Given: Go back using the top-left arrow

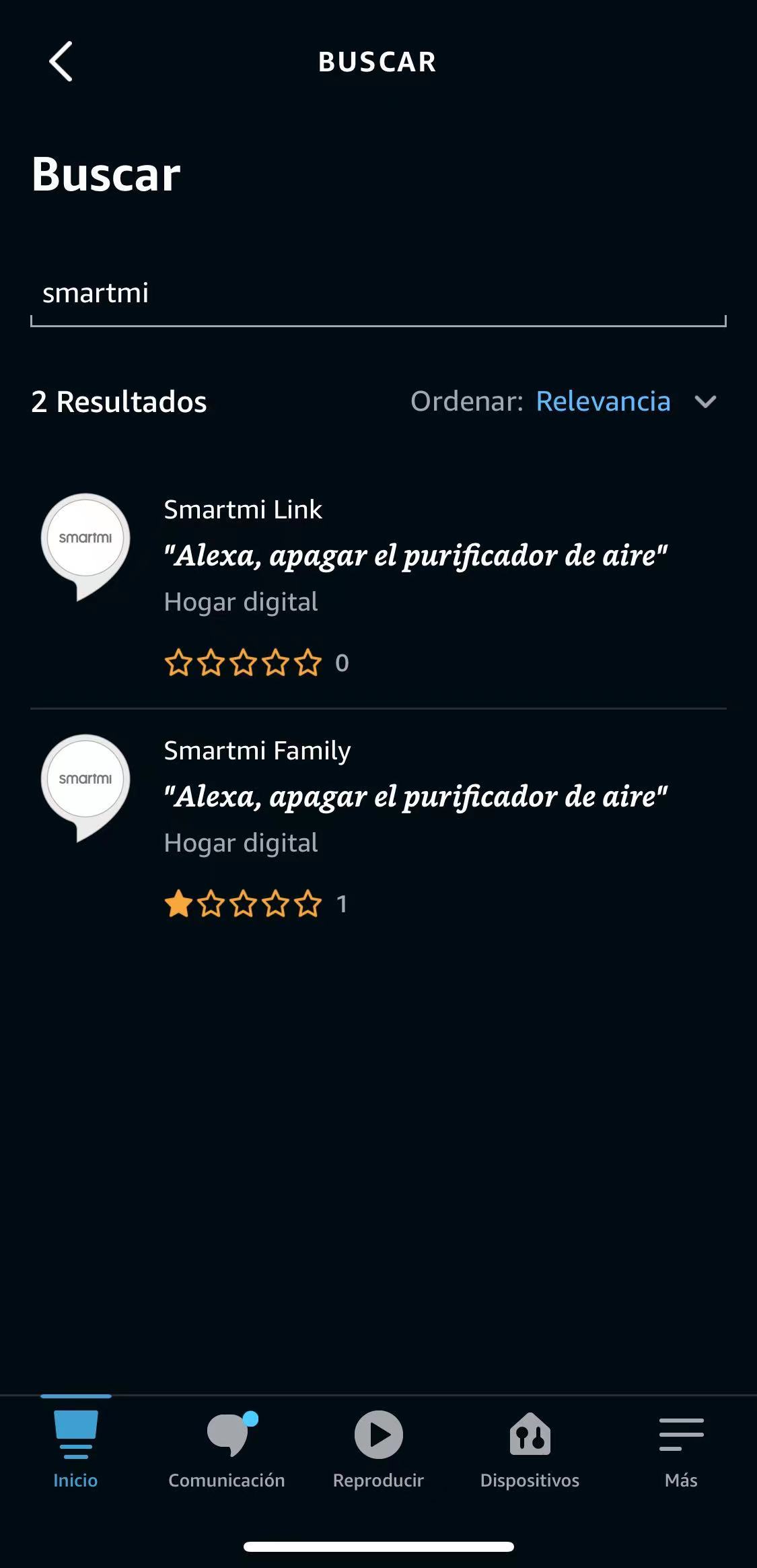Looking at the screenshot, I should (61, 61).
